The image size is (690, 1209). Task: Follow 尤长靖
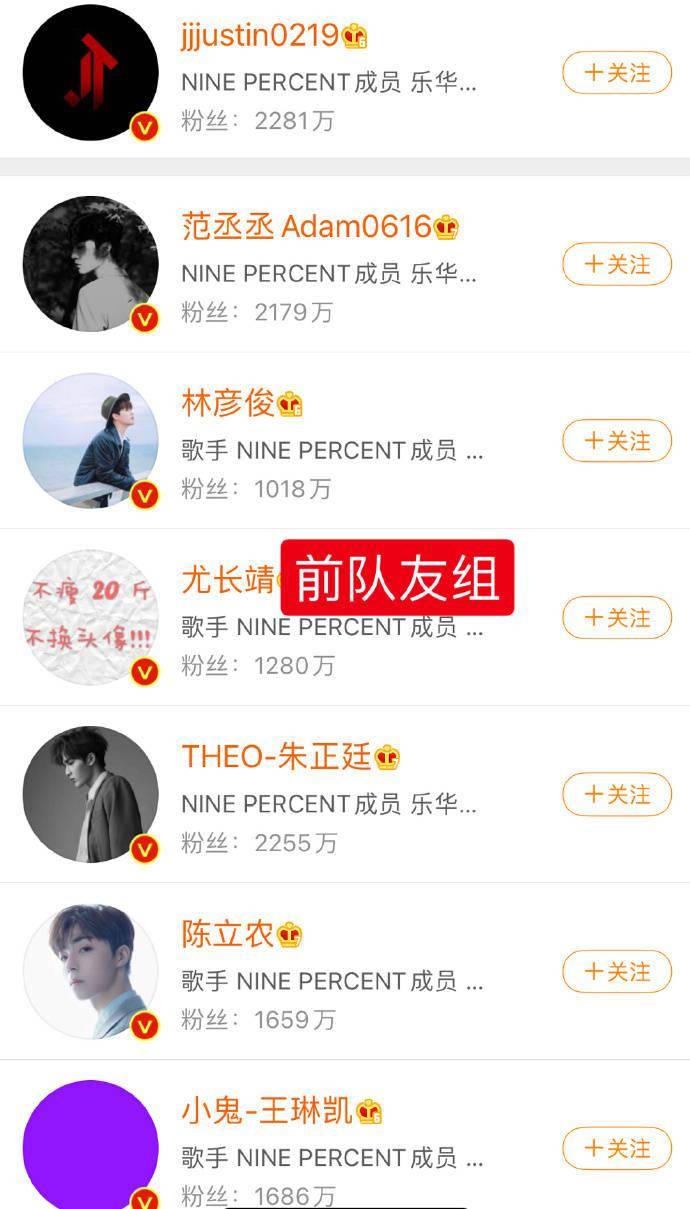coord(616,617)
